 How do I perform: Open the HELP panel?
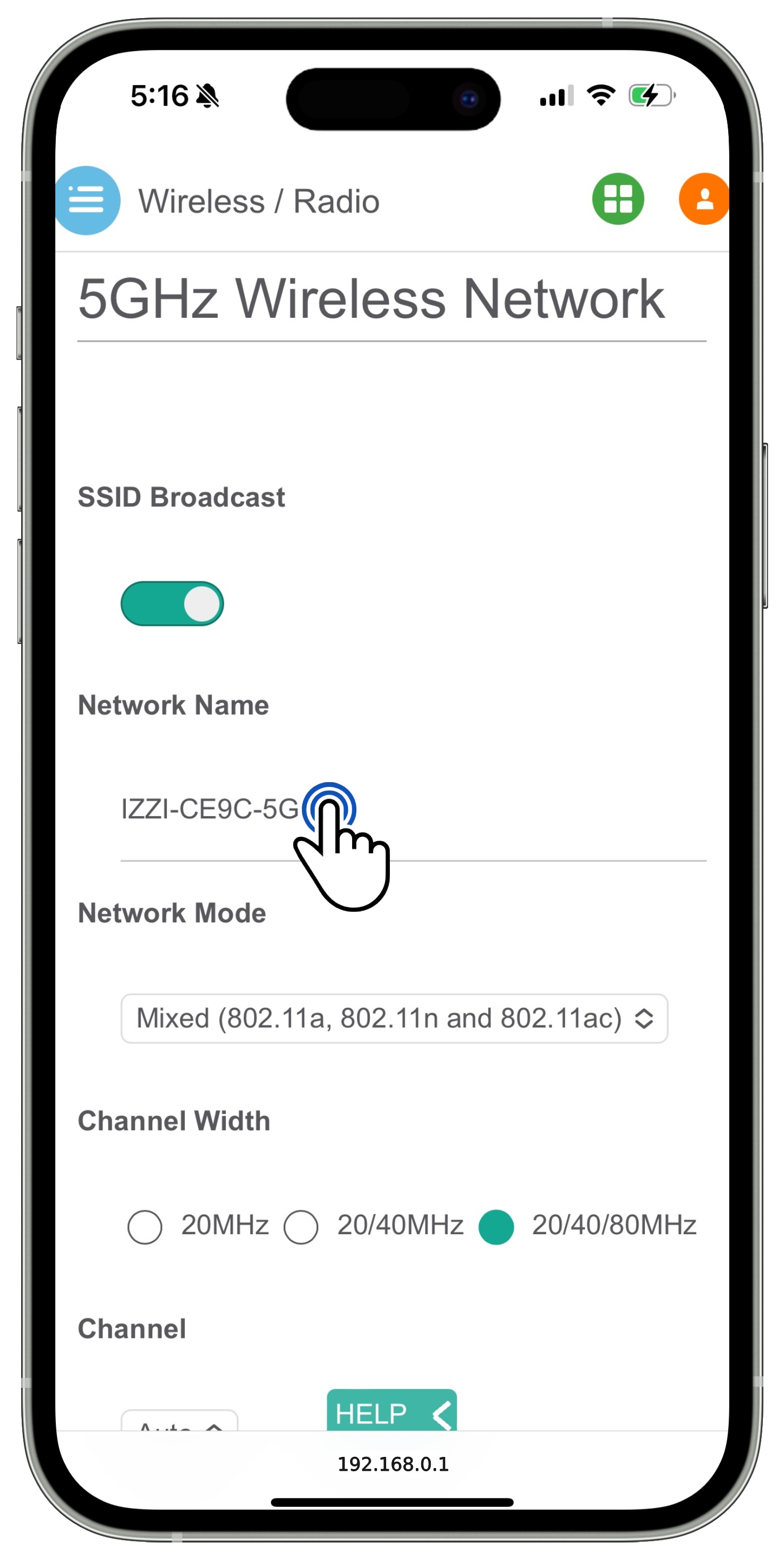click(x=391, y=1413)
